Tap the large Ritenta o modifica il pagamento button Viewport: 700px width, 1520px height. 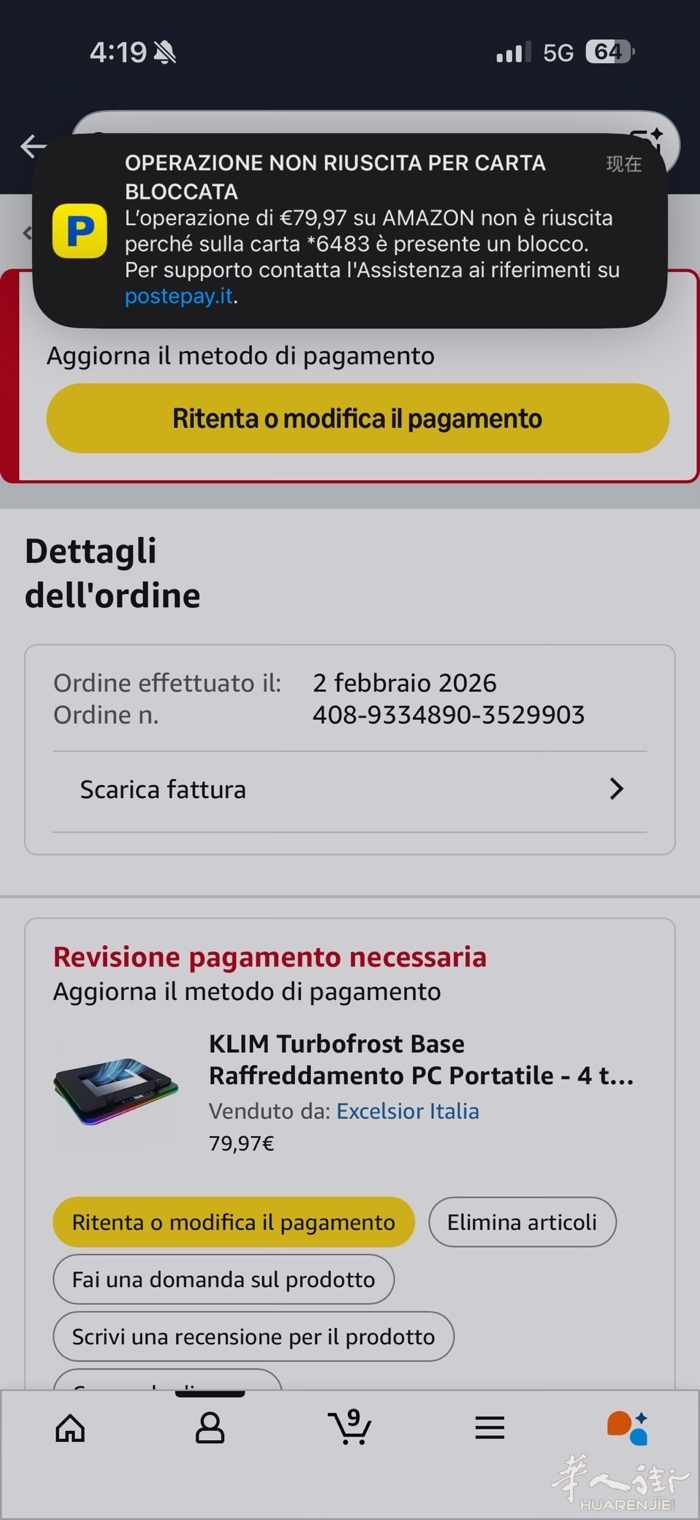pos(357,418)
